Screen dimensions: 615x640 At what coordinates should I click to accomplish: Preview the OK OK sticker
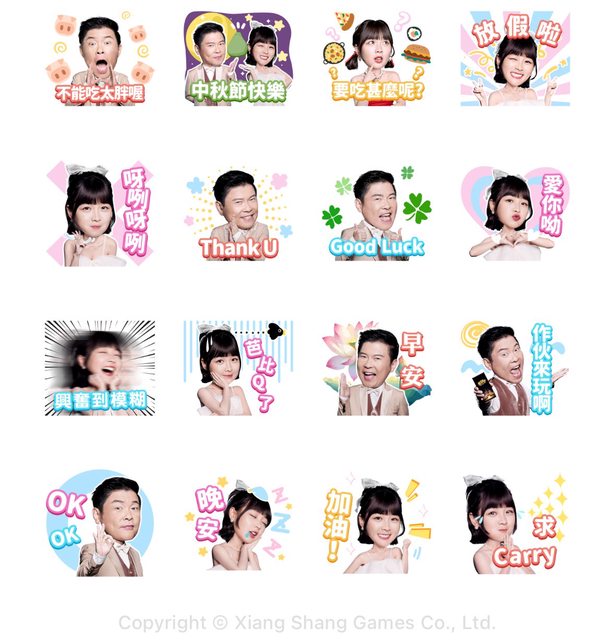tap(99, 523)
